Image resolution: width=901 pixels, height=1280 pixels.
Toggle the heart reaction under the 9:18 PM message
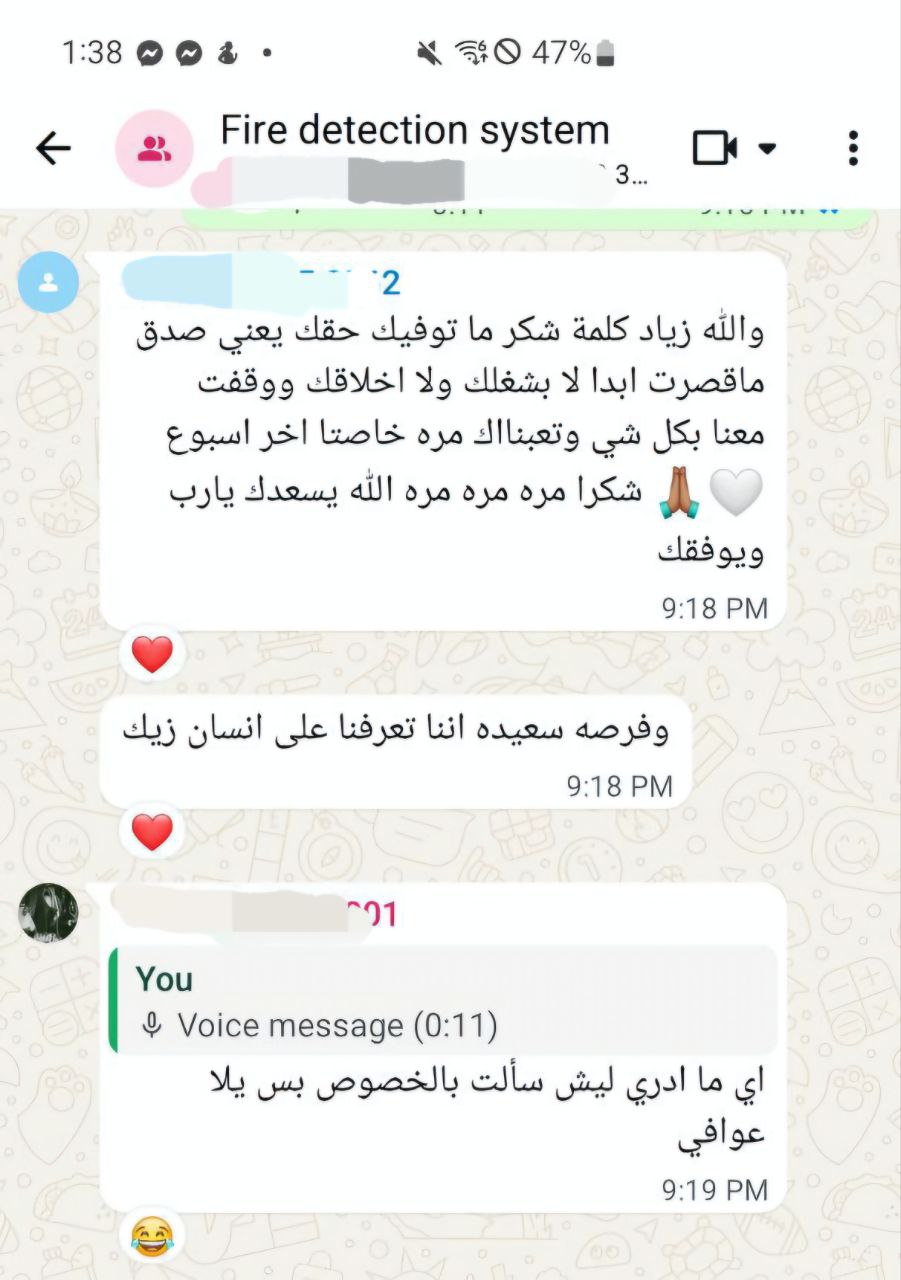pos(151,829)
